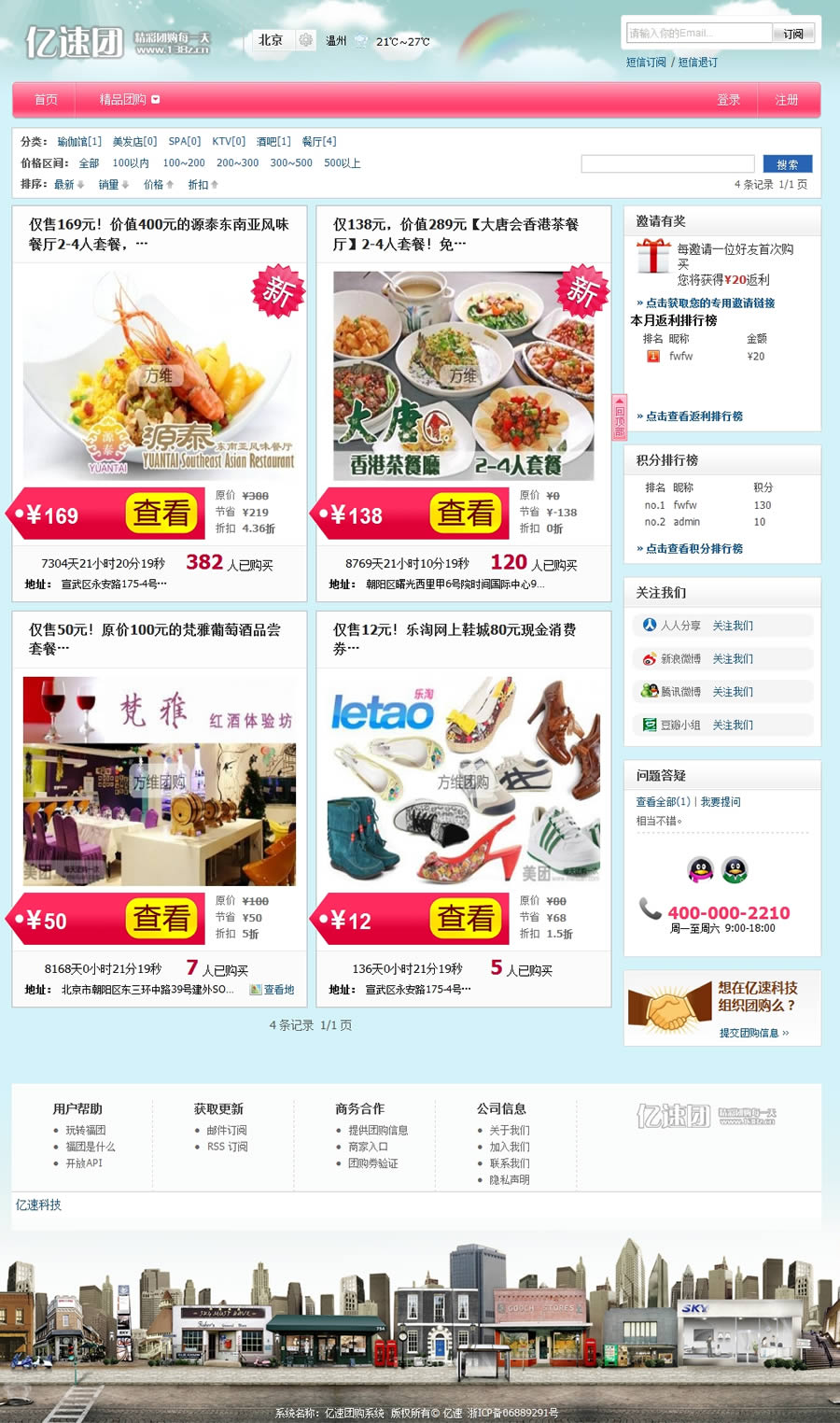Filter by 餐厅[4] category
This screenshot has height=1423, width=840.
319,142
